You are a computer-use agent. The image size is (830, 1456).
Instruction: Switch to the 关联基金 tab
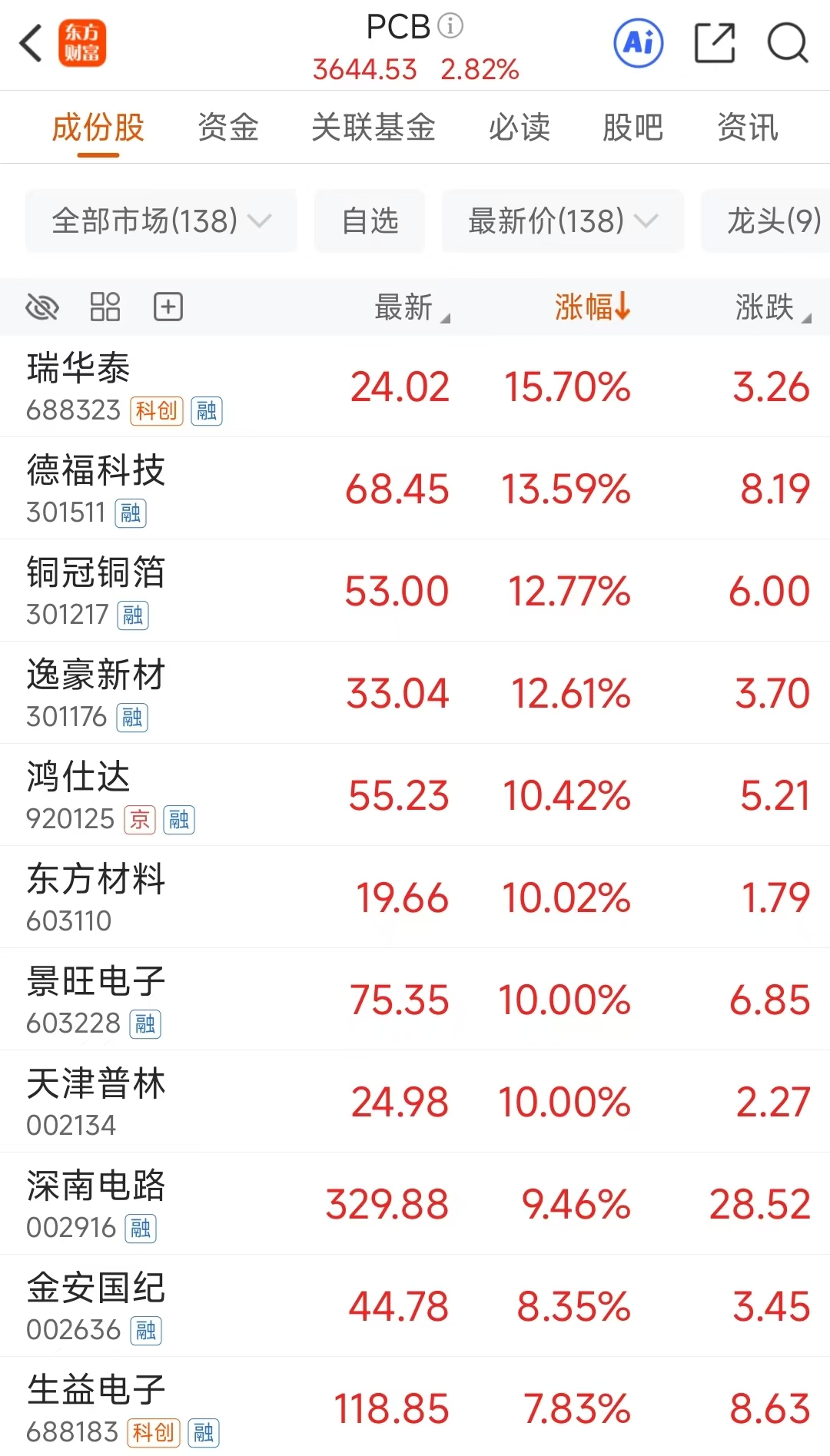click(x=373, y=128)
